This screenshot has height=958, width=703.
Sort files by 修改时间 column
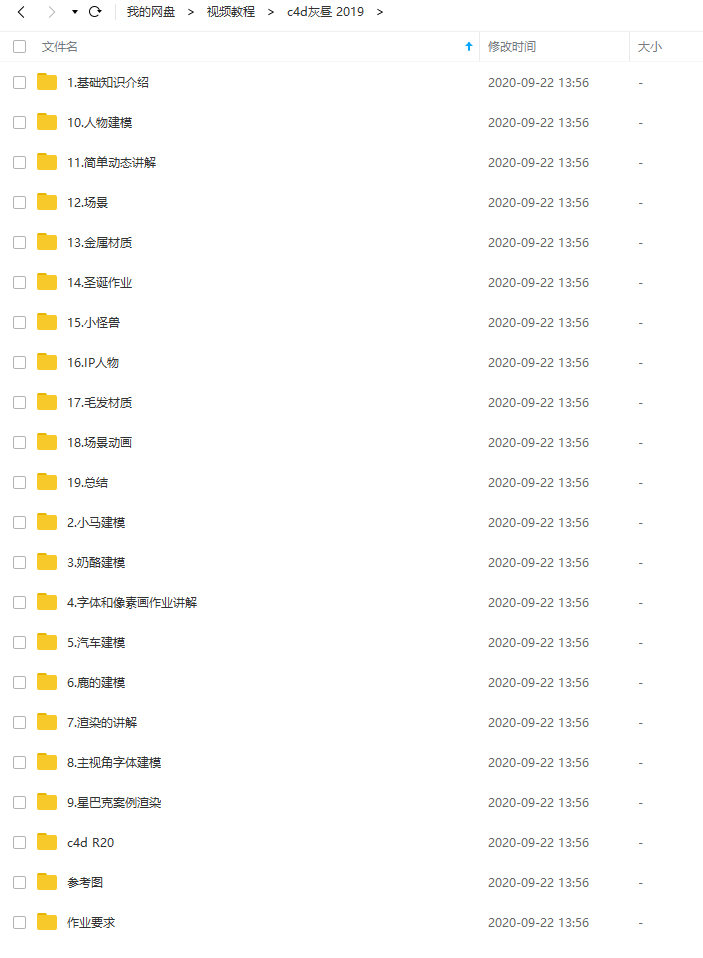click(512, 47)
